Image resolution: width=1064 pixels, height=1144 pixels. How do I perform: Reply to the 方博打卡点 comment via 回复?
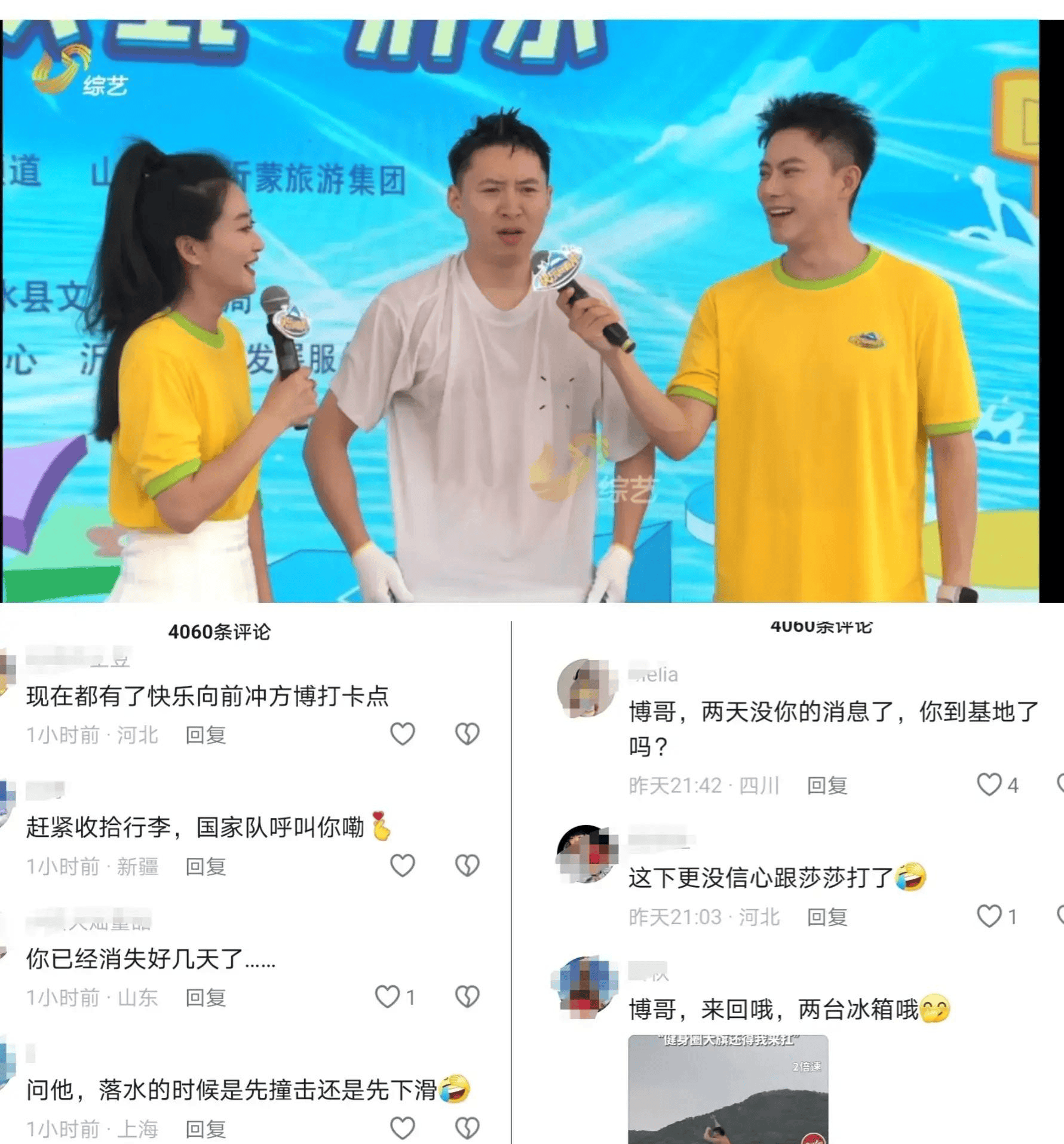pyautogui.click(x=206, y=735)
